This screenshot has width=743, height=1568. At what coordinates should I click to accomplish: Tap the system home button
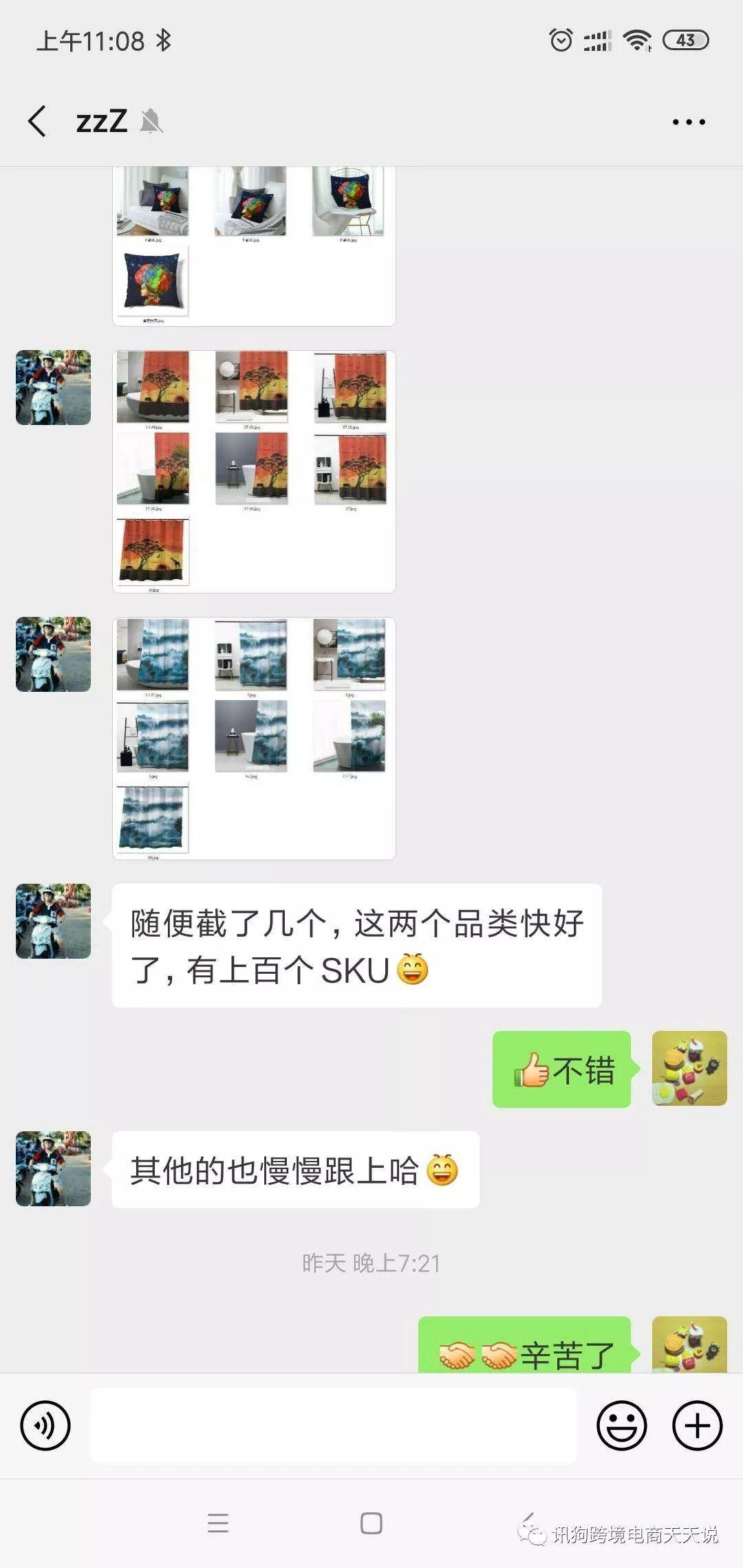click(371, 1523)
